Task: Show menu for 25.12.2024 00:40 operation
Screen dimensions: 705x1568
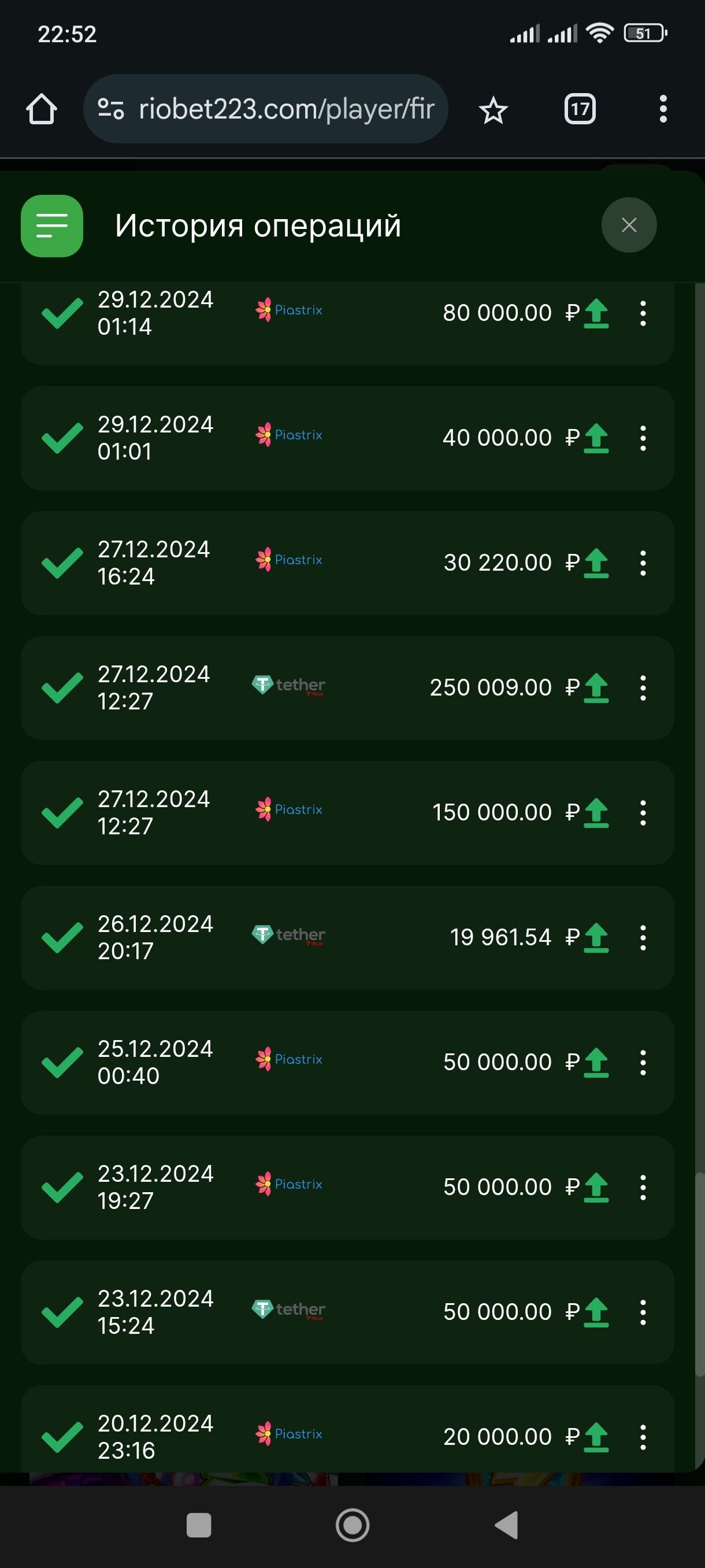Action: (643, 1062)
